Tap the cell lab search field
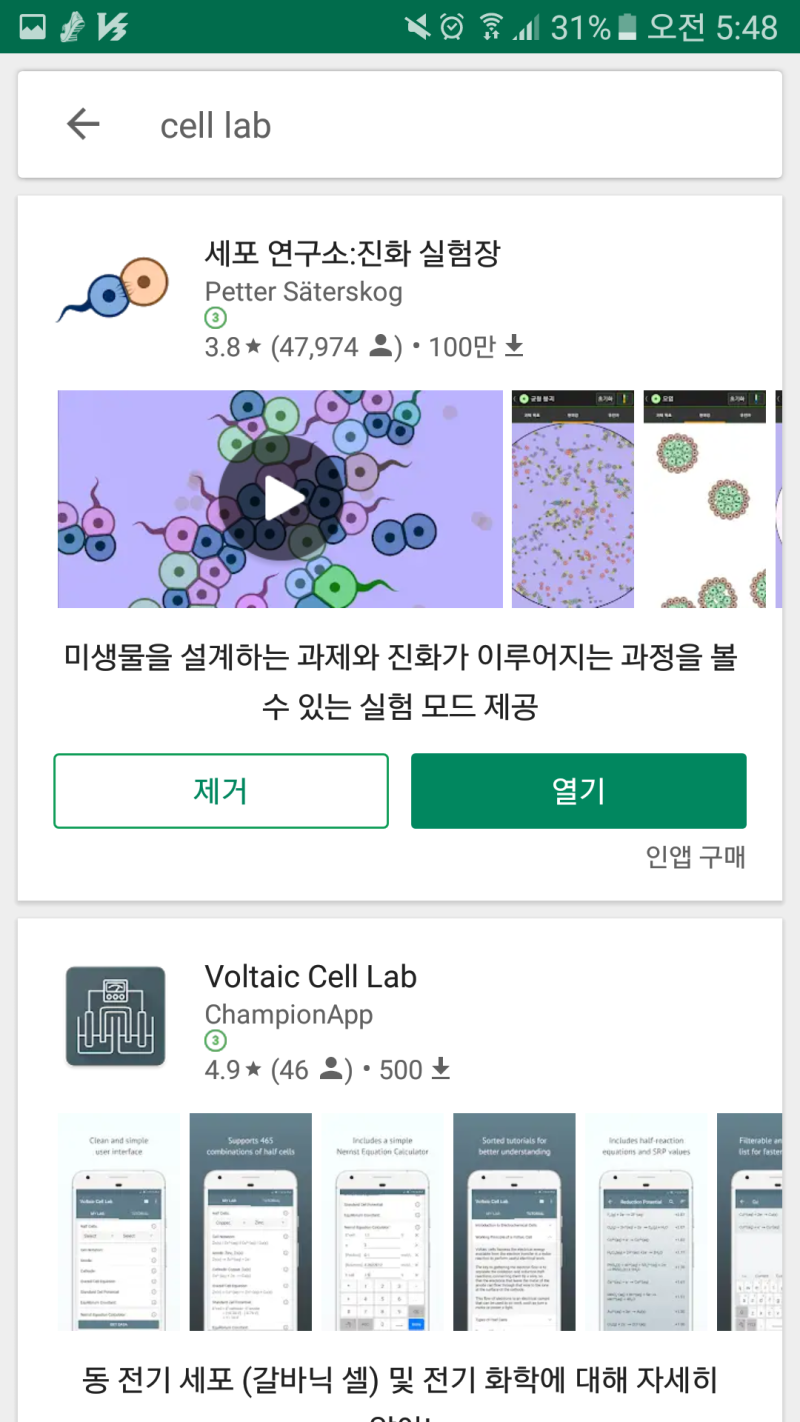The width and height of the screenshot is (800, 1422). click(215, 124)
